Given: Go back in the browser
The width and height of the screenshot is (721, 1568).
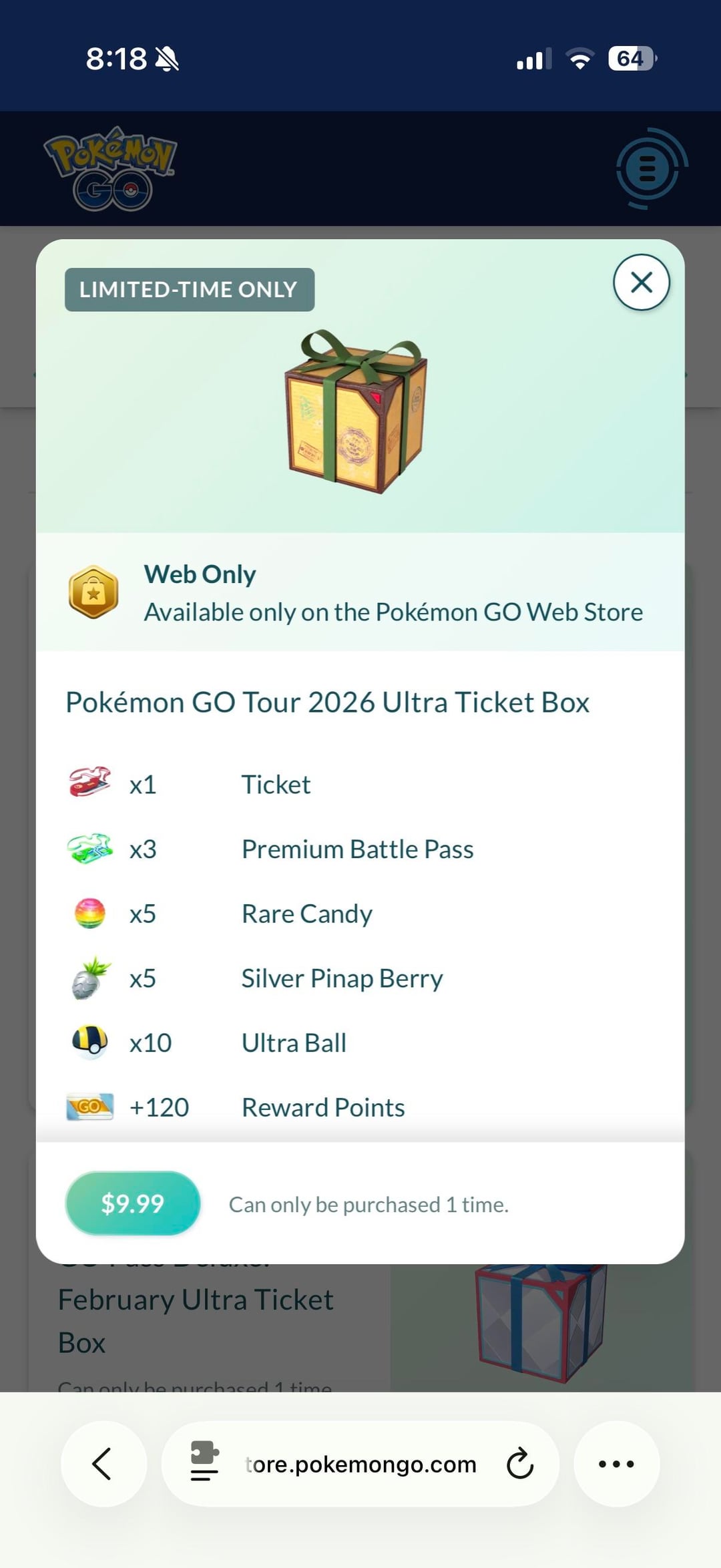Looking at the screenshot, I should [x=103, y=1464].
